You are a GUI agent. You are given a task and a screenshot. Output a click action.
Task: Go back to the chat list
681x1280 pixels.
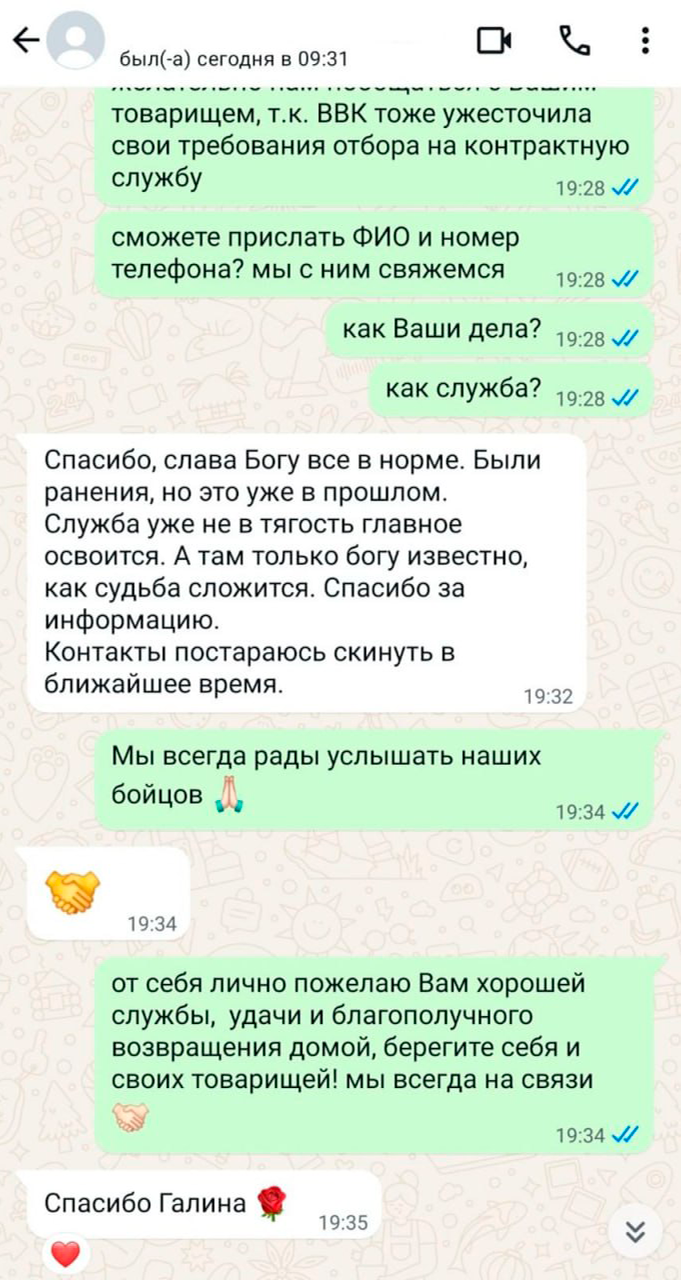tap(27, 40)
